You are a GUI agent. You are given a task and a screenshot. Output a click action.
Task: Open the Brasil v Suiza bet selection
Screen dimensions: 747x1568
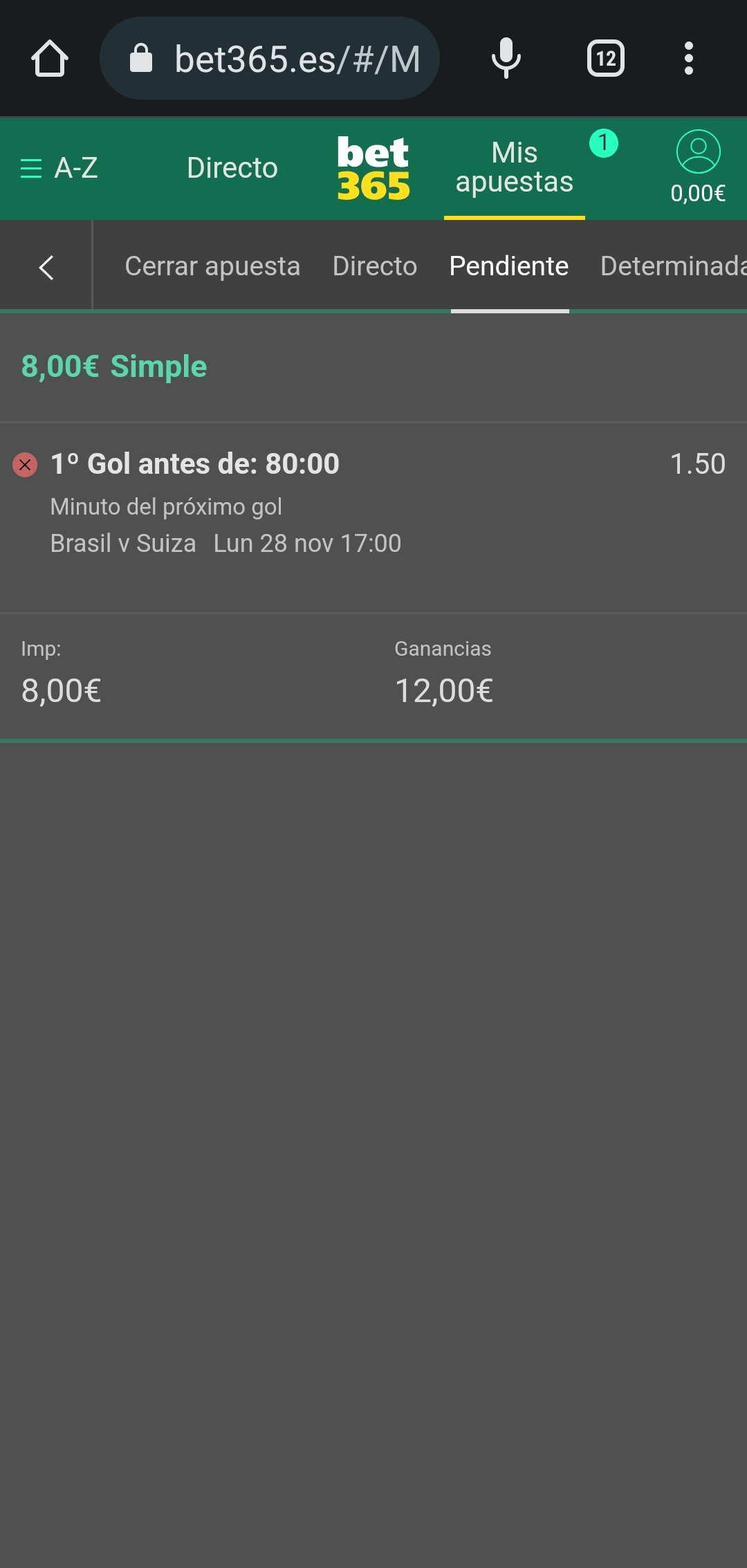[373, 504]
